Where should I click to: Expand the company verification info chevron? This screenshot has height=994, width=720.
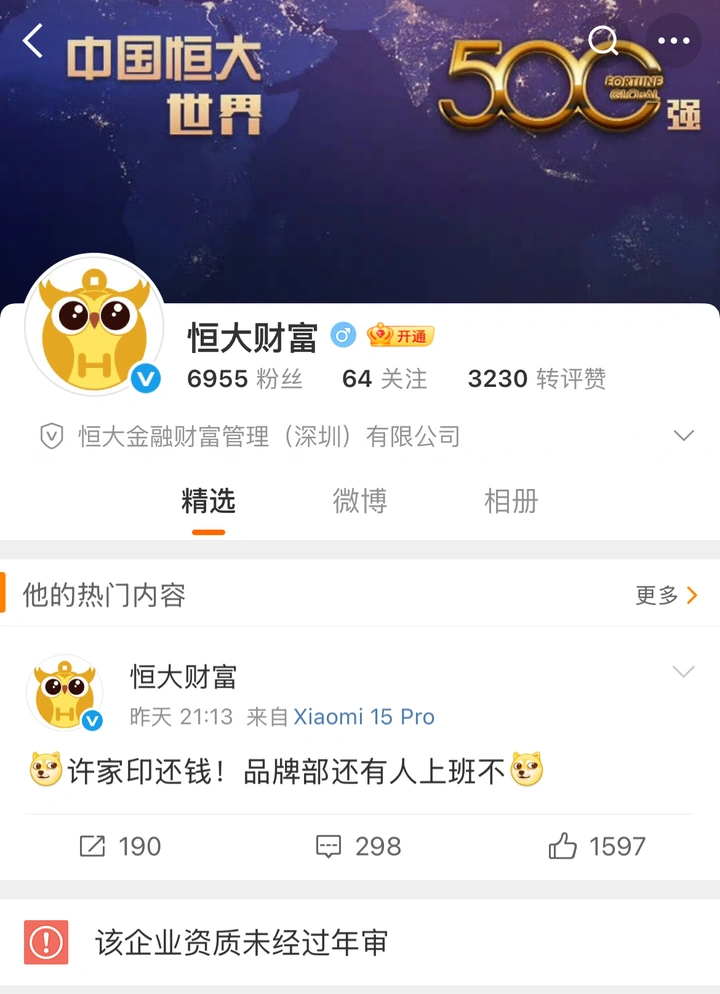tap(683, 436)
